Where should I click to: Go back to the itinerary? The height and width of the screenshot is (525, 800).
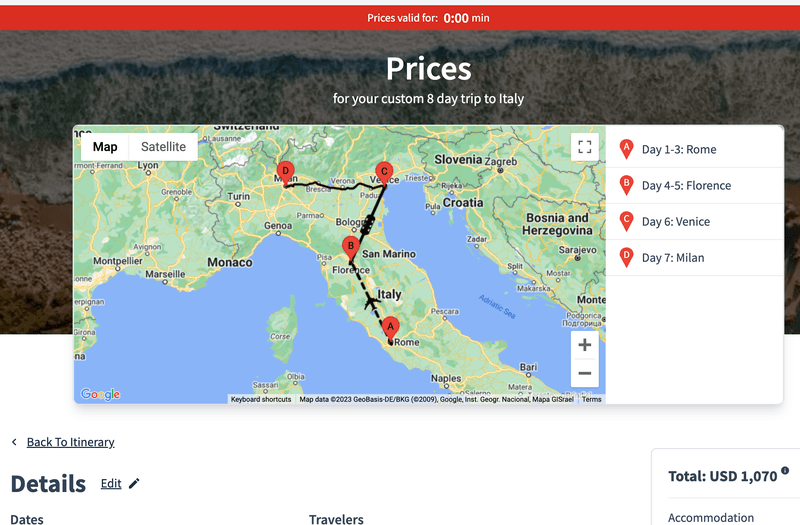(x=70, y=442)
